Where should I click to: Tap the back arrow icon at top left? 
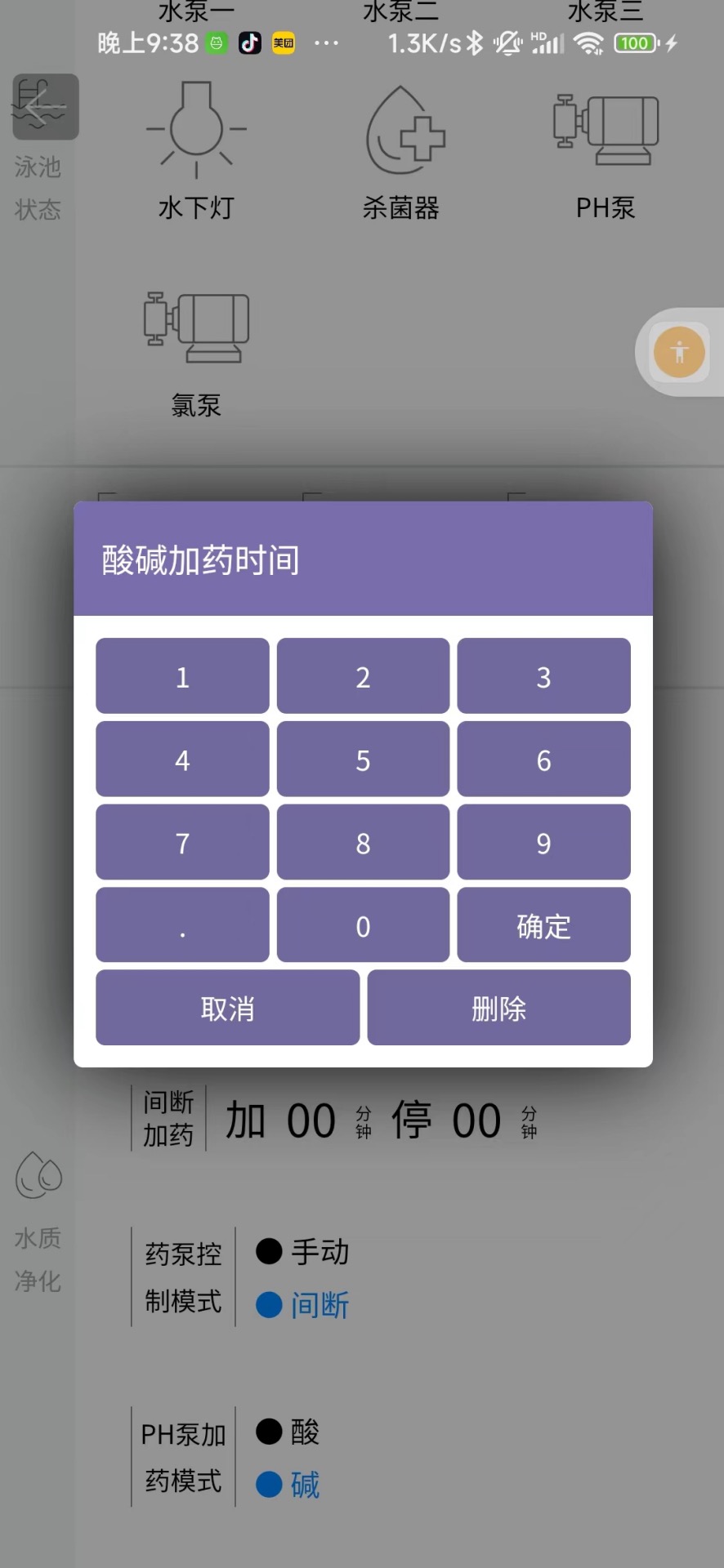click(38, 107)
